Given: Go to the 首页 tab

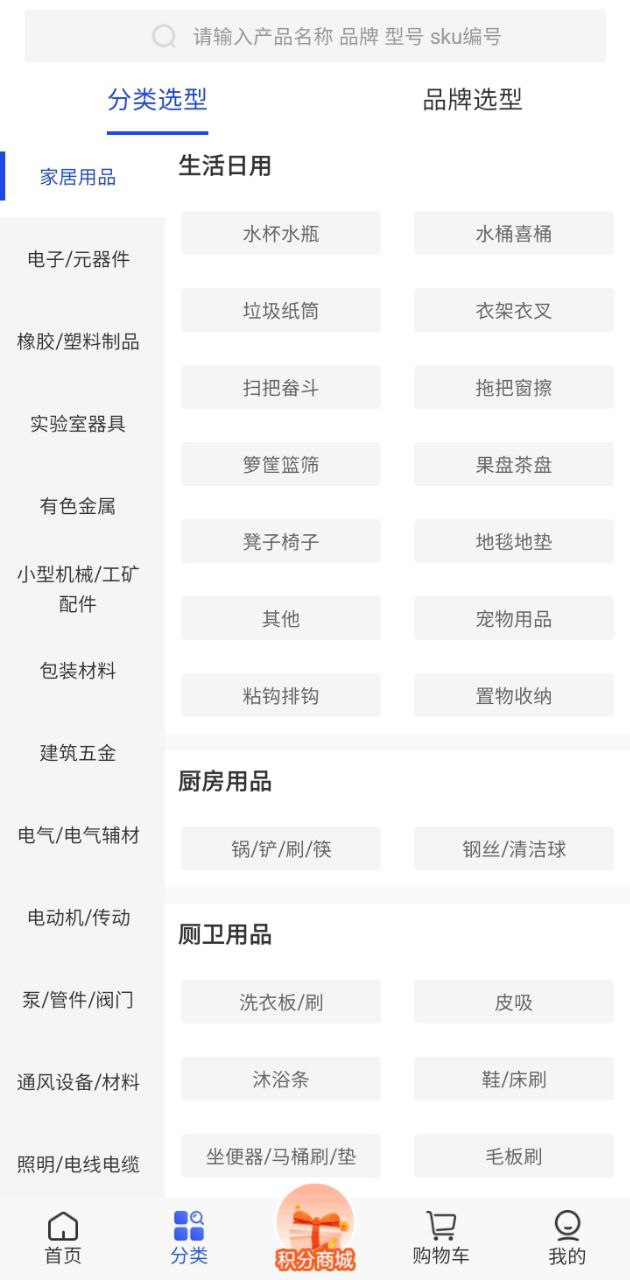Looking at the screenshot, I should tap(63, 1239).
